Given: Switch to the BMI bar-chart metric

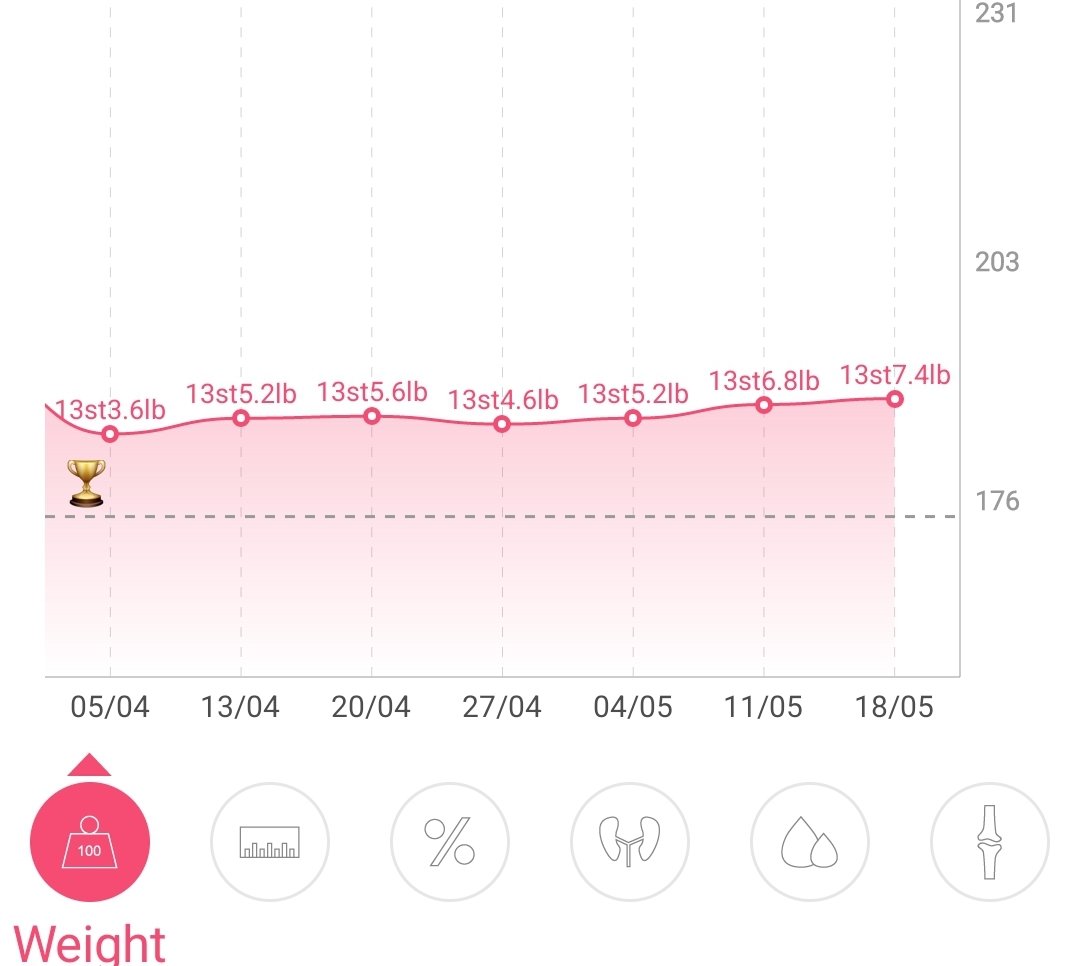Looking at the screenshot, I should pyautogui.click(x=269, y=841).
